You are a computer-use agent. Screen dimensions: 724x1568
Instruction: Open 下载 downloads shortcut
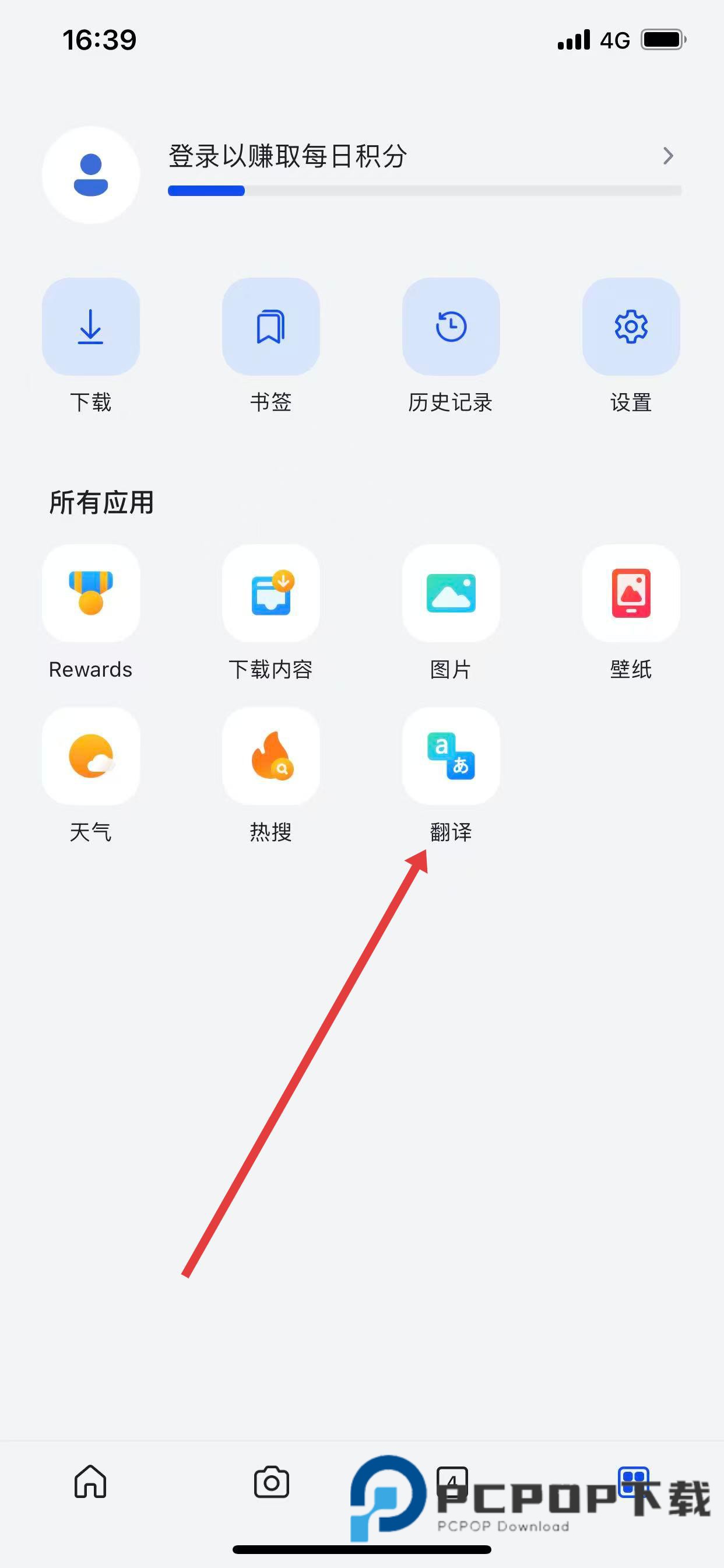tap(91, 327)
